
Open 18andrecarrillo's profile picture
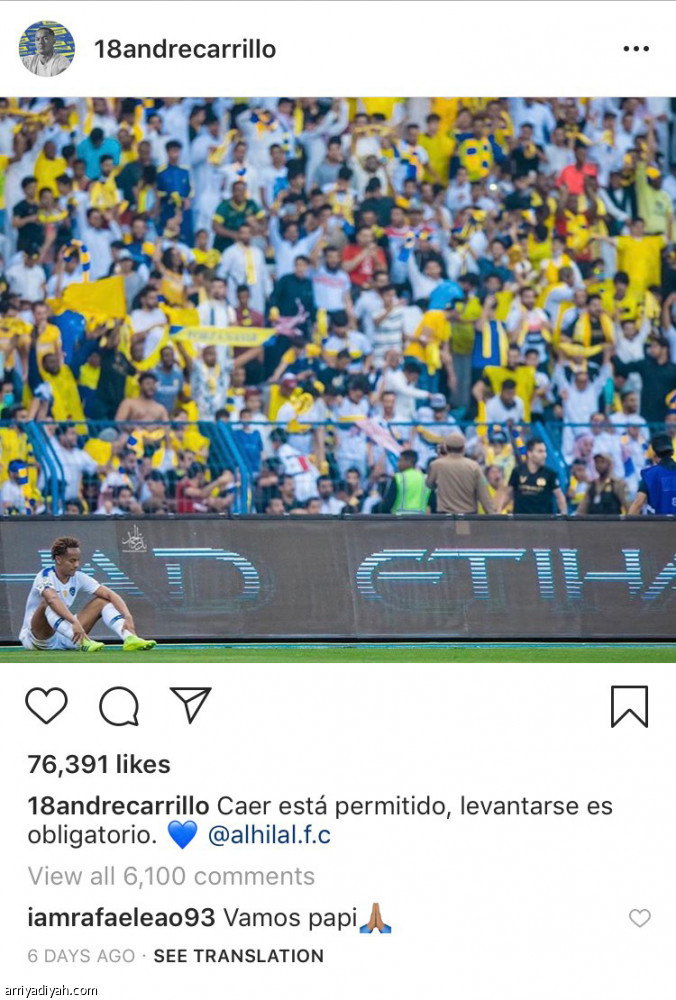(x=46, y=49)
